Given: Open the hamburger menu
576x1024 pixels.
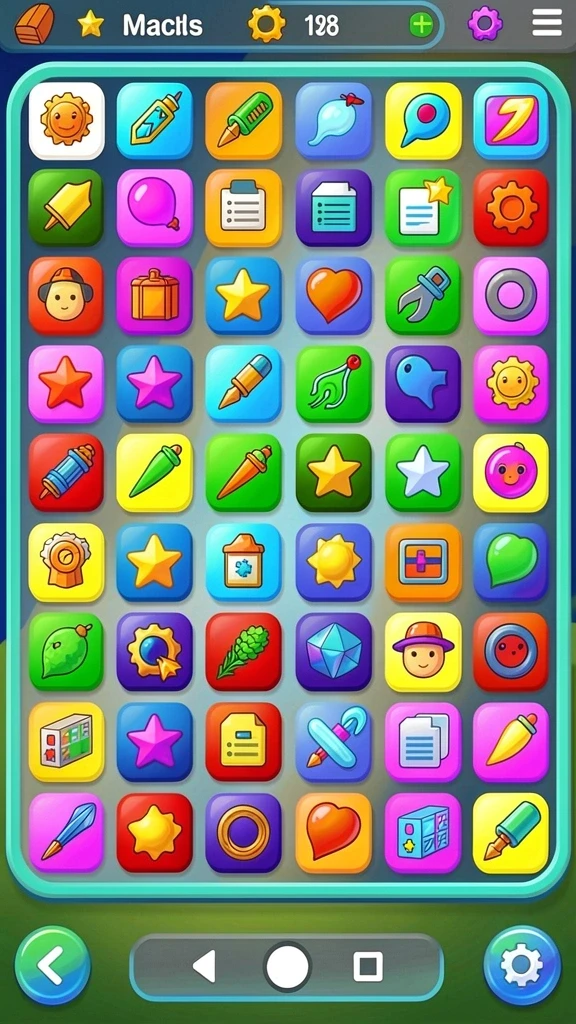Looking at the screenshot, I should click(547, 24).
